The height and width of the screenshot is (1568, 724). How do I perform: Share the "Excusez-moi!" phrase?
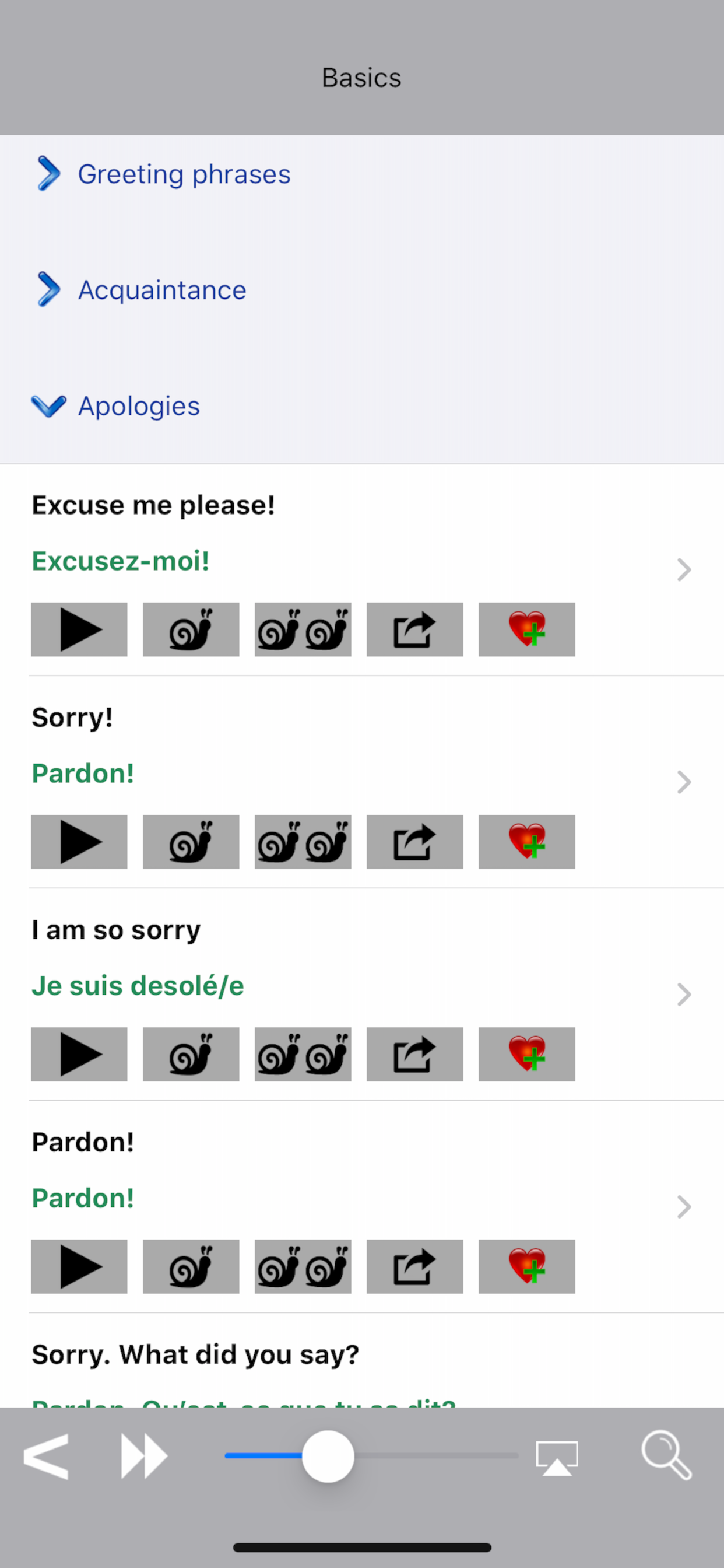pyautogui.click(x=414, y=629)
